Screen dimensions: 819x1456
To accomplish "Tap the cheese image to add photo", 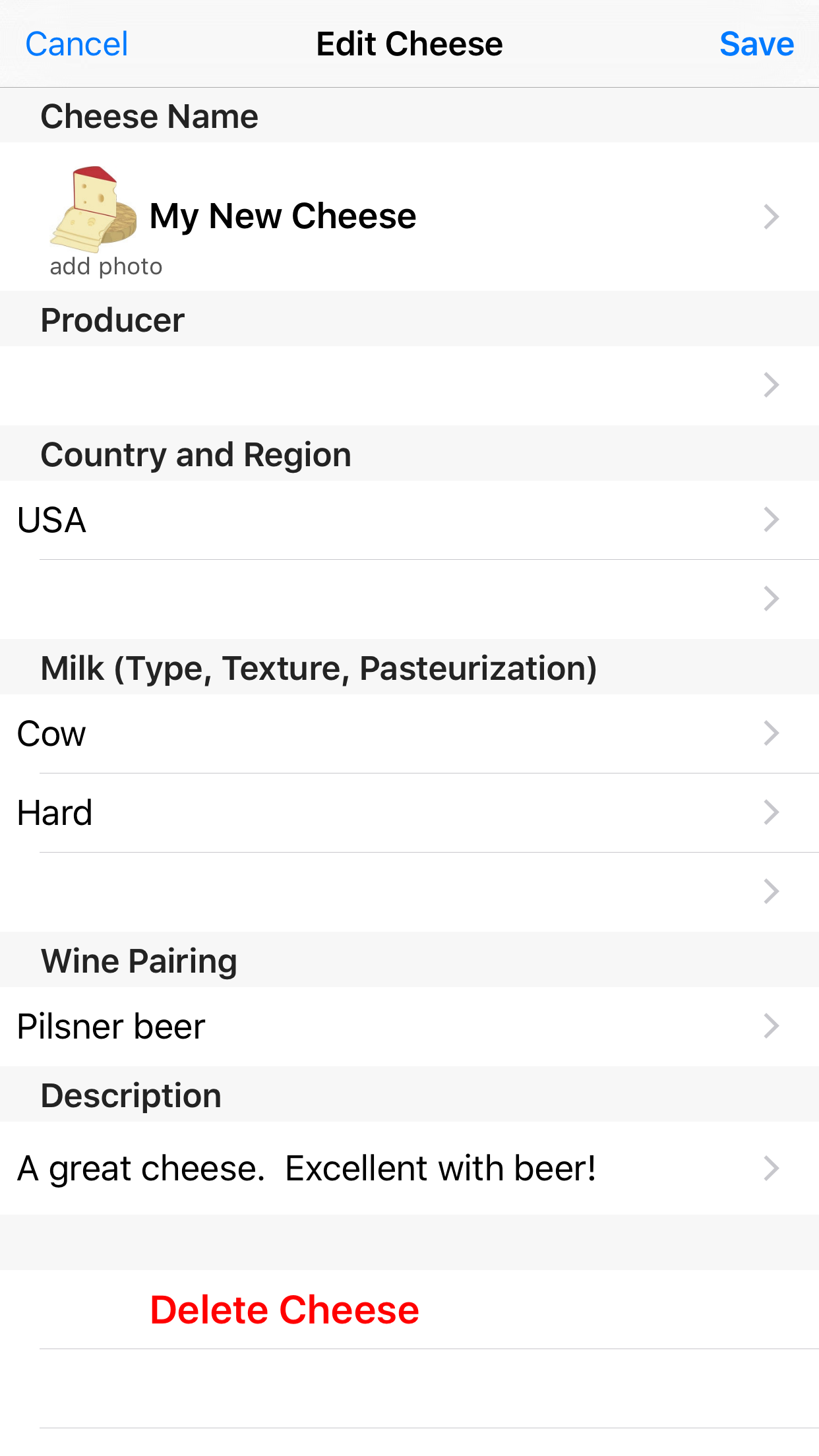I will pos(94,210).
